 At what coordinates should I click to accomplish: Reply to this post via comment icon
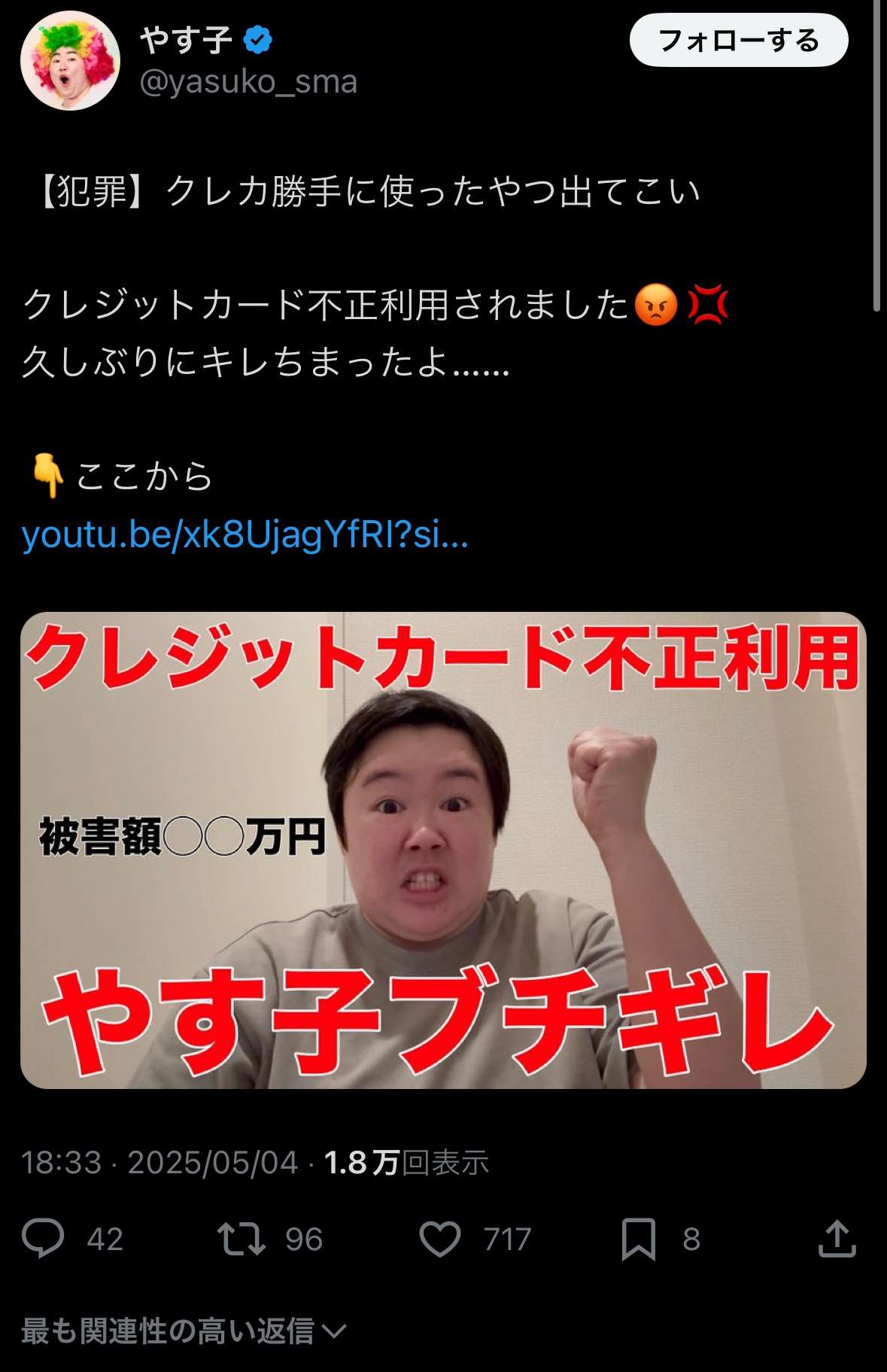[44, 1239]
